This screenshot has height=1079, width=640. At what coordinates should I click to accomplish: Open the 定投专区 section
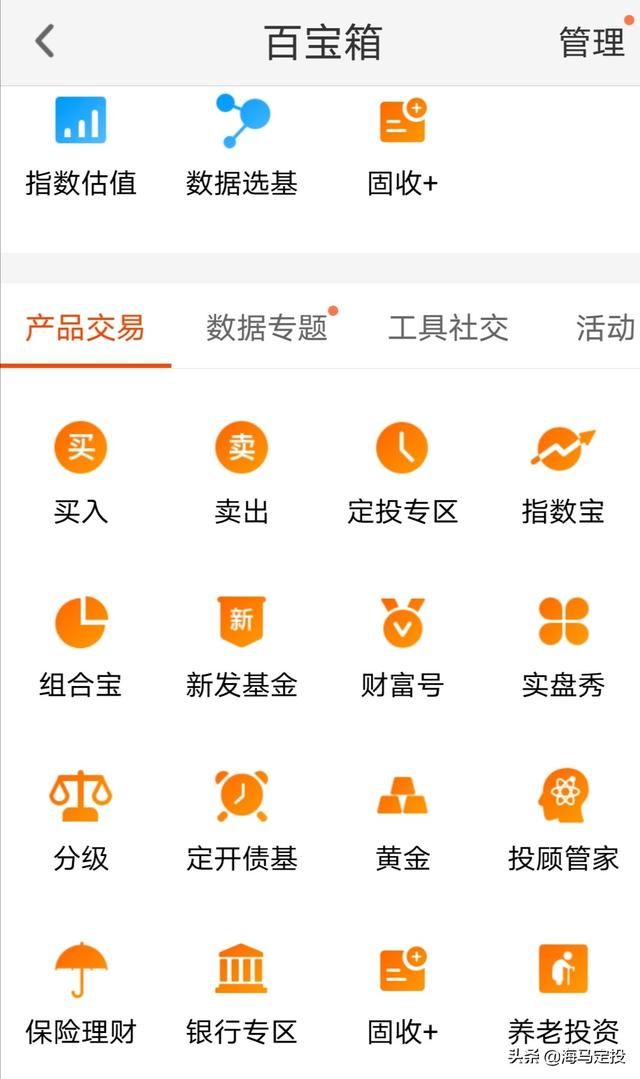point(403,473)
